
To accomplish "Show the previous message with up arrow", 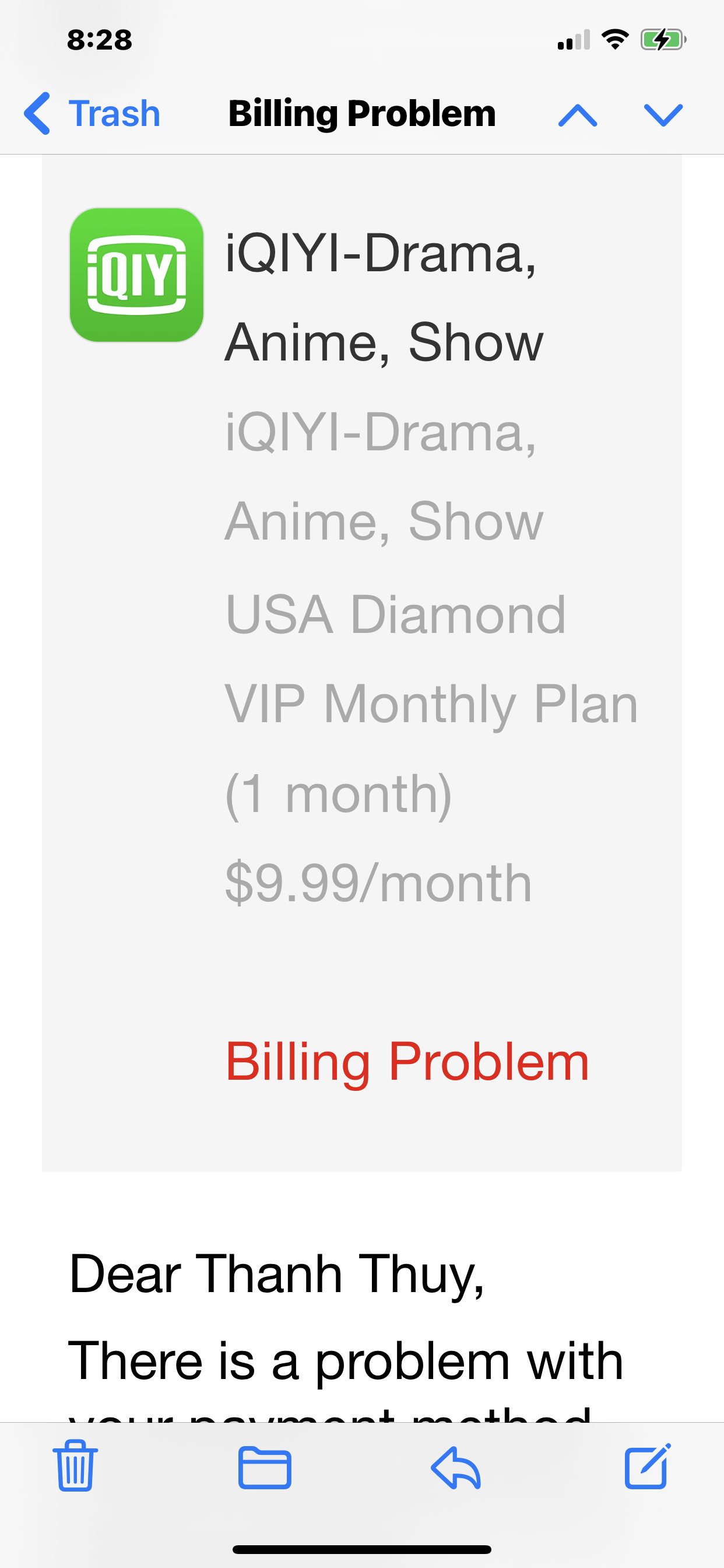I will 577,115.
